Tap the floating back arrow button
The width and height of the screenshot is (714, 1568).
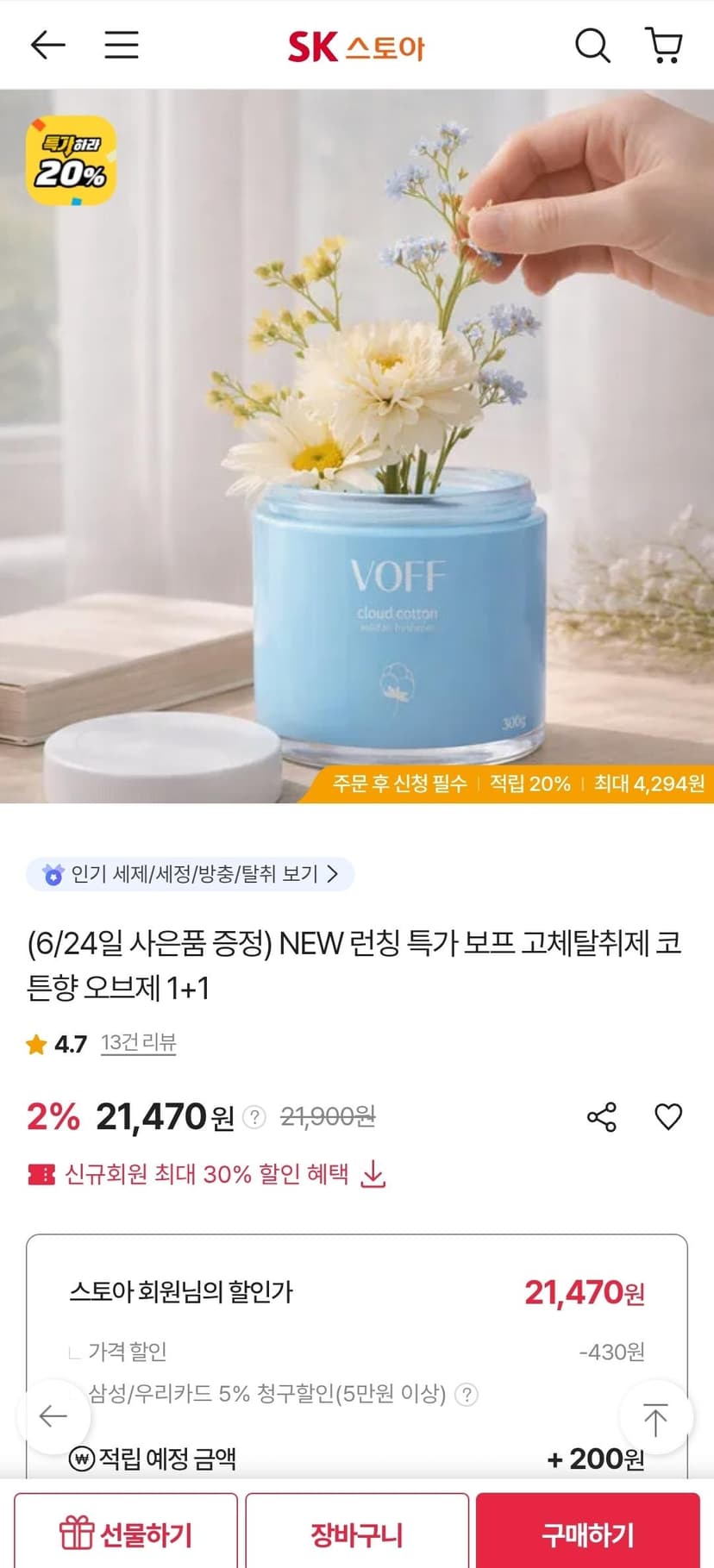tap(53, 1416)
